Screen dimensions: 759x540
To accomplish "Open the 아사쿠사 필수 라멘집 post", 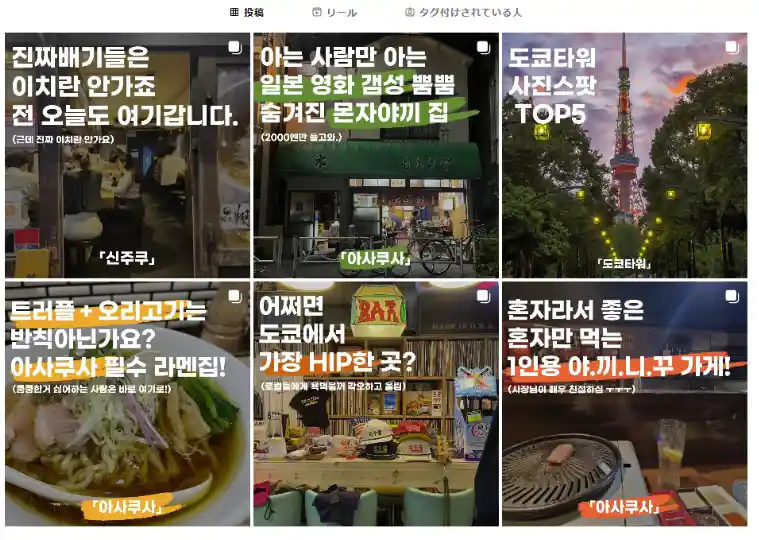I will pos(127,403).
